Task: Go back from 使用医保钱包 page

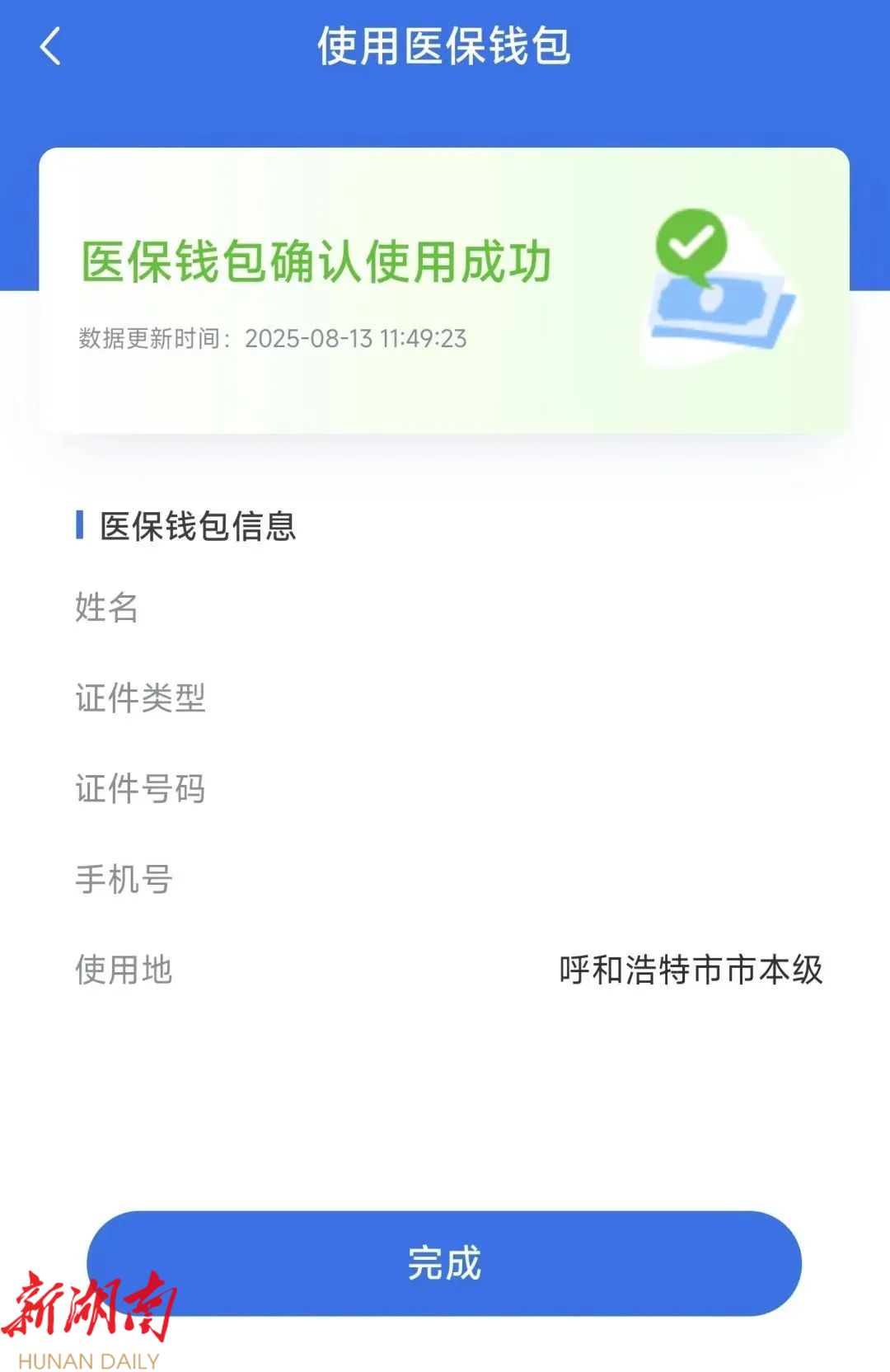Action: pyautogui.click(x=51, y=46)
